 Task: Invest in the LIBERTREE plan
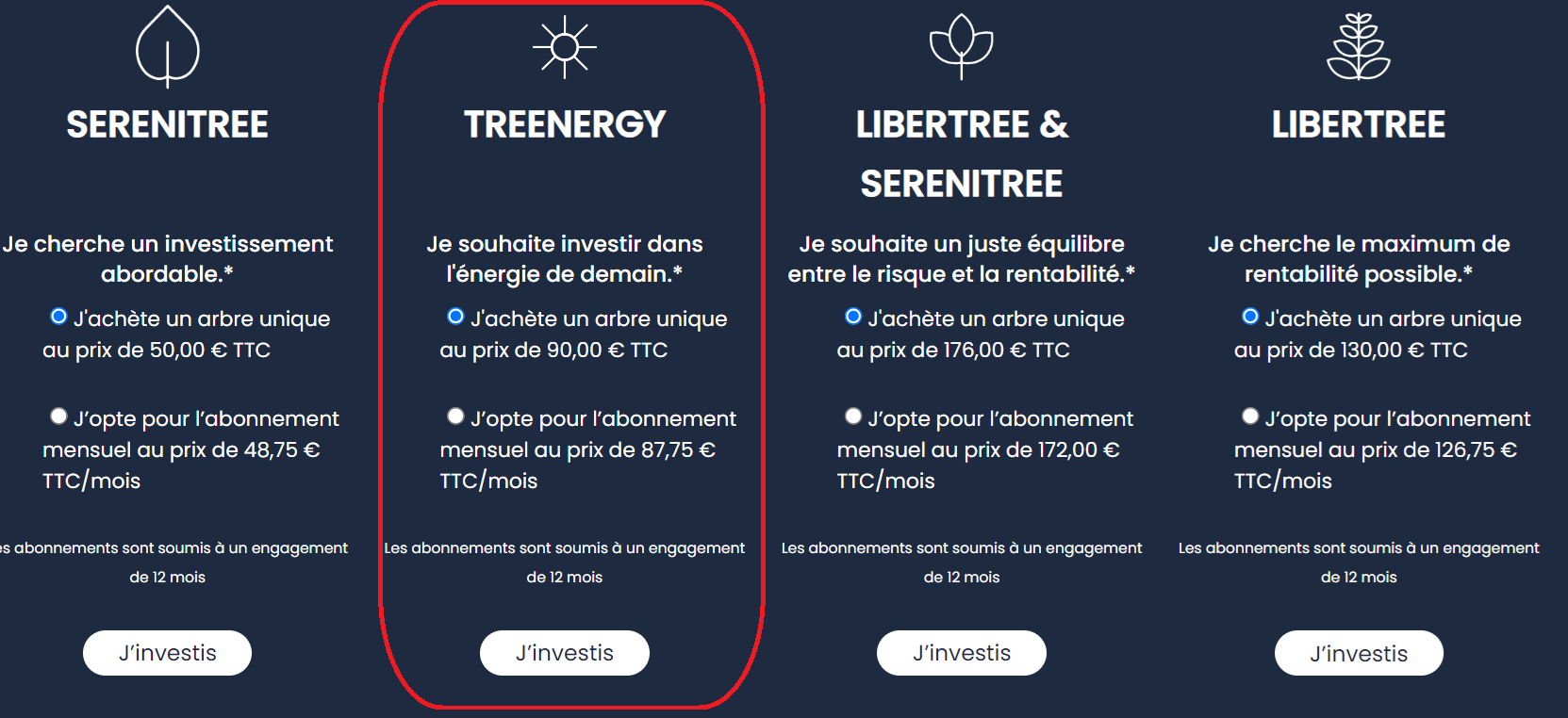pyautogui.click(x=1358, y=653)
